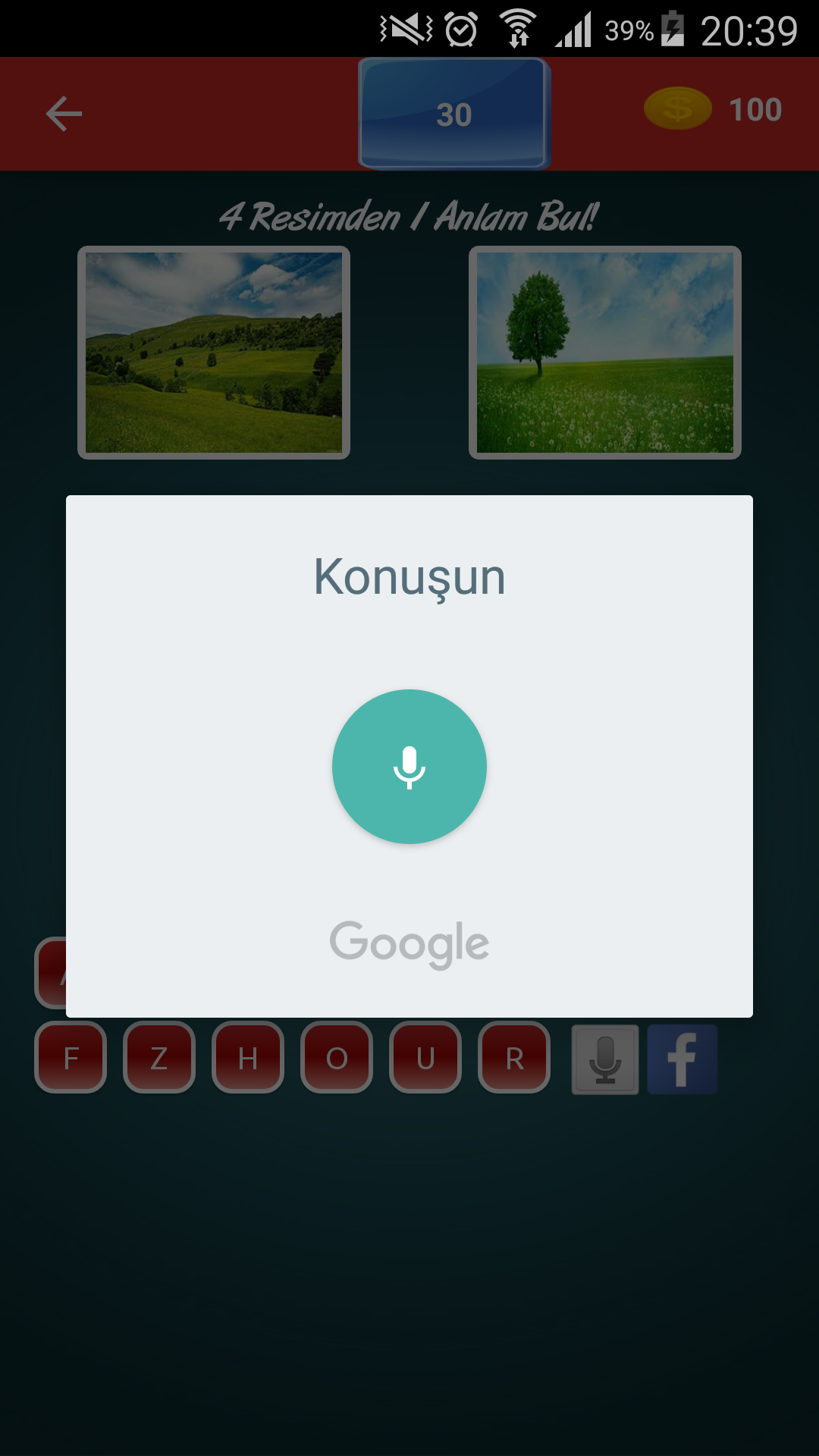The image size is (819, 1456).
Task: Share via the Facebook icon
Action: coord(682,1059)
